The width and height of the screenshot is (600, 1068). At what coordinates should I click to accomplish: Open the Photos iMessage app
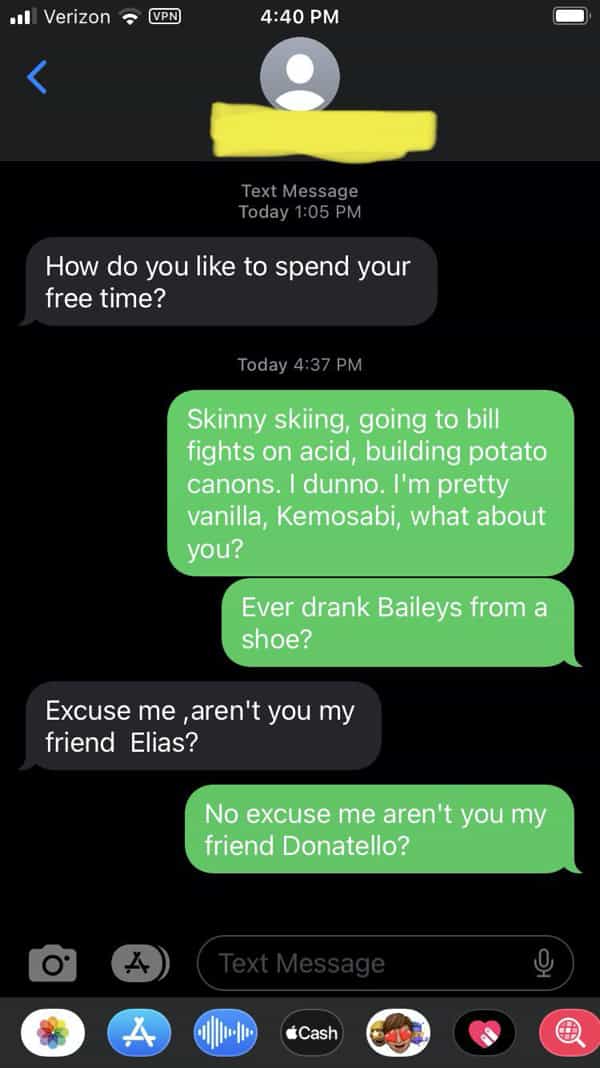[x=52, y=1032]
